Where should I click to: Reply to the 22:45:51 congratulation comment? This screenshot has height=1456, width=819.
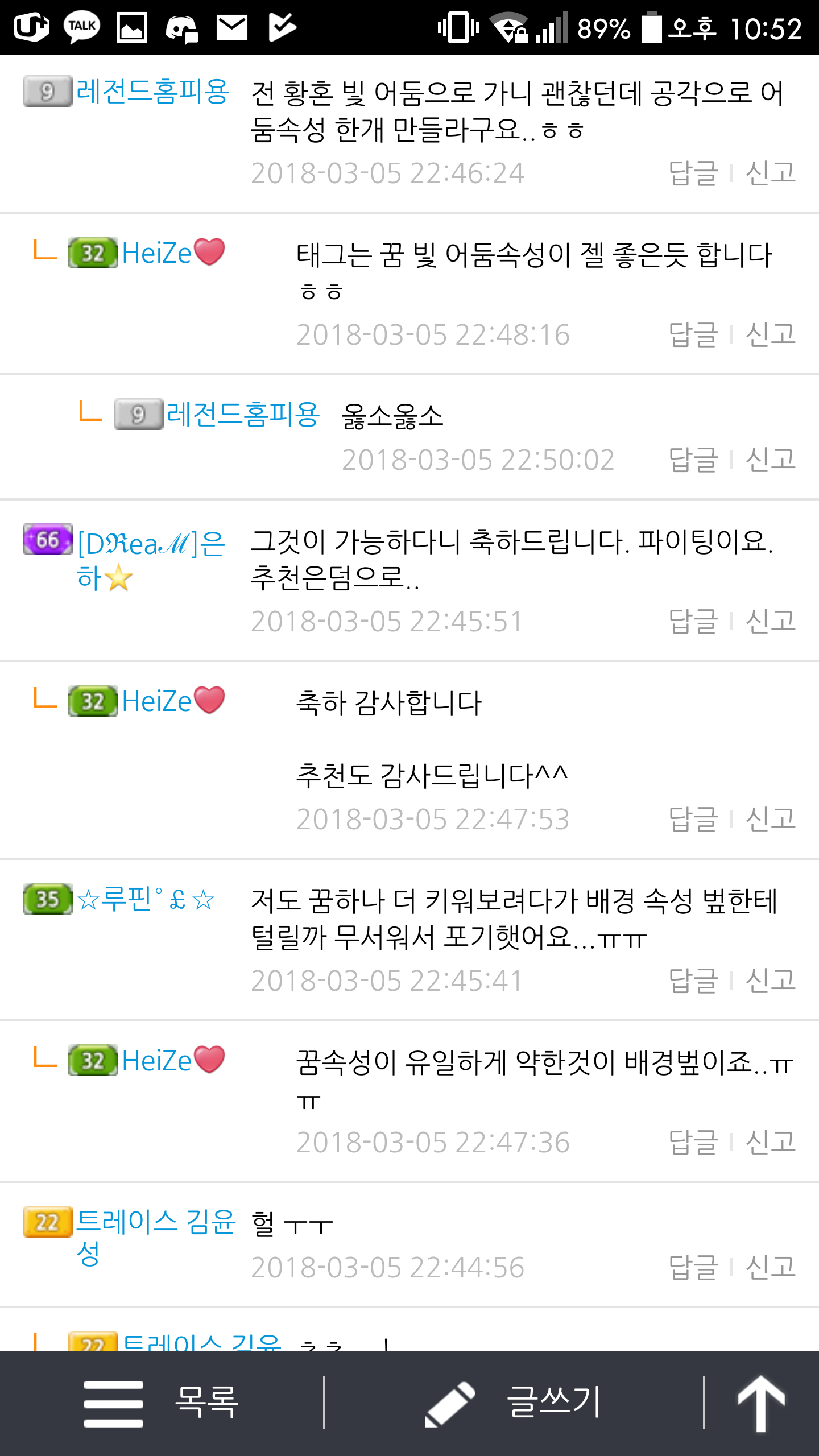pyautogui.click(x=693, y=621)
